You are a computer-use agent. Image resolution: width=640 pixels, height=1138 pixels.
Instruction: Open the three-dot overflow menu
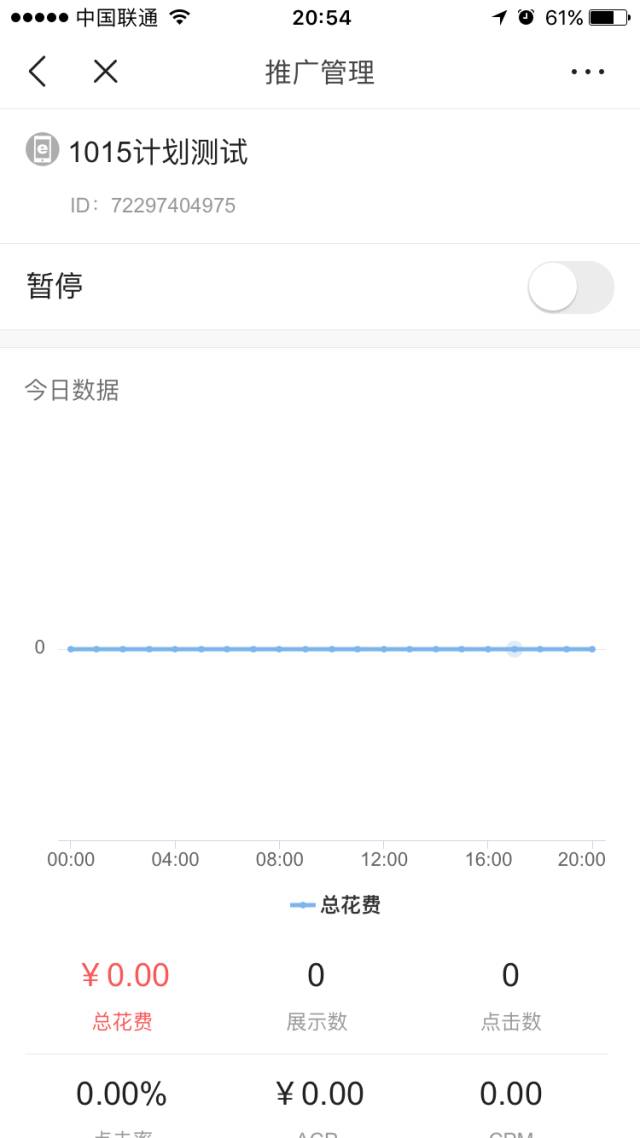tap(588, 72)
